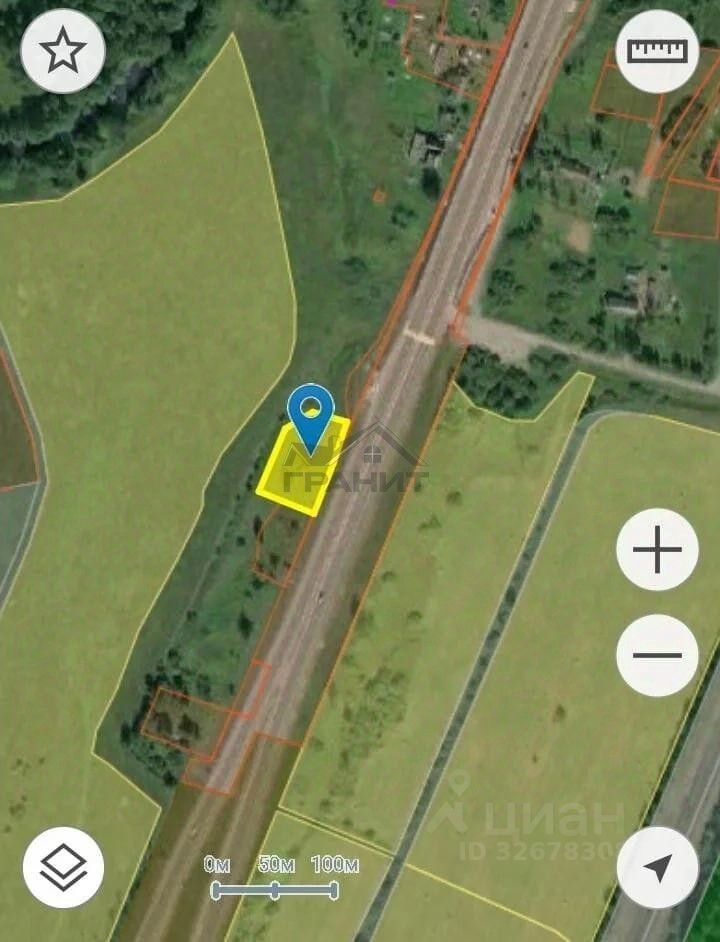
Task: Open the map layers selector
Action: click(63, 866)
